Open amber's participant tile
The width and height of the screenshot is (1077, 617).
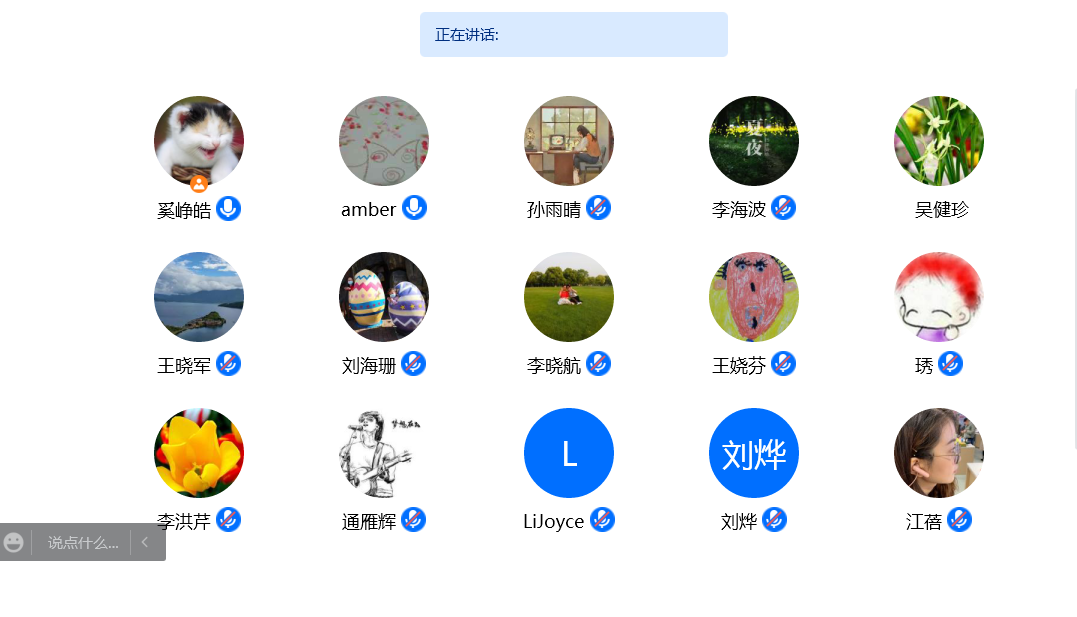pos(384,140)
